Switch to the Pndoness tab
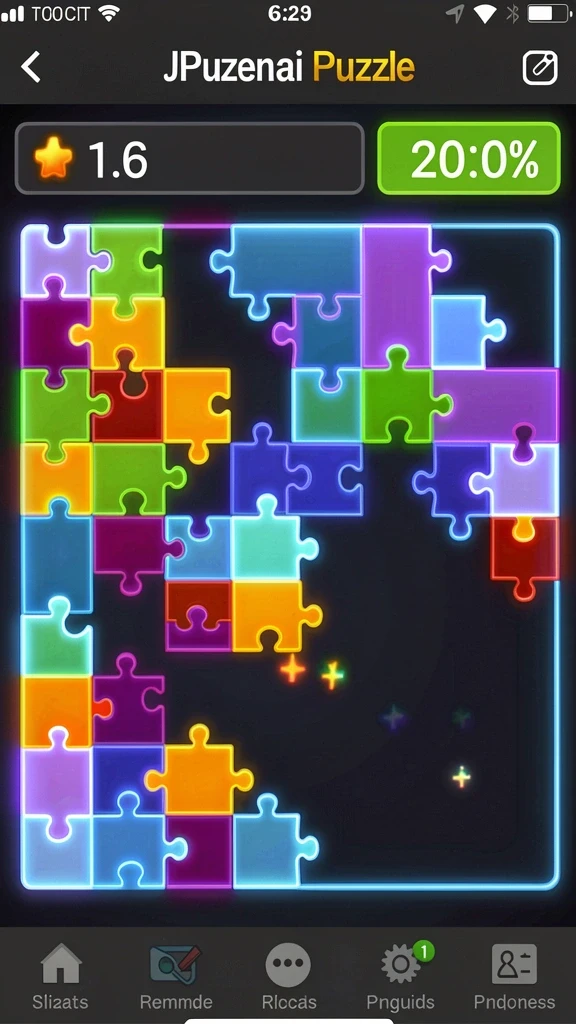 click(x=514, y=978)
